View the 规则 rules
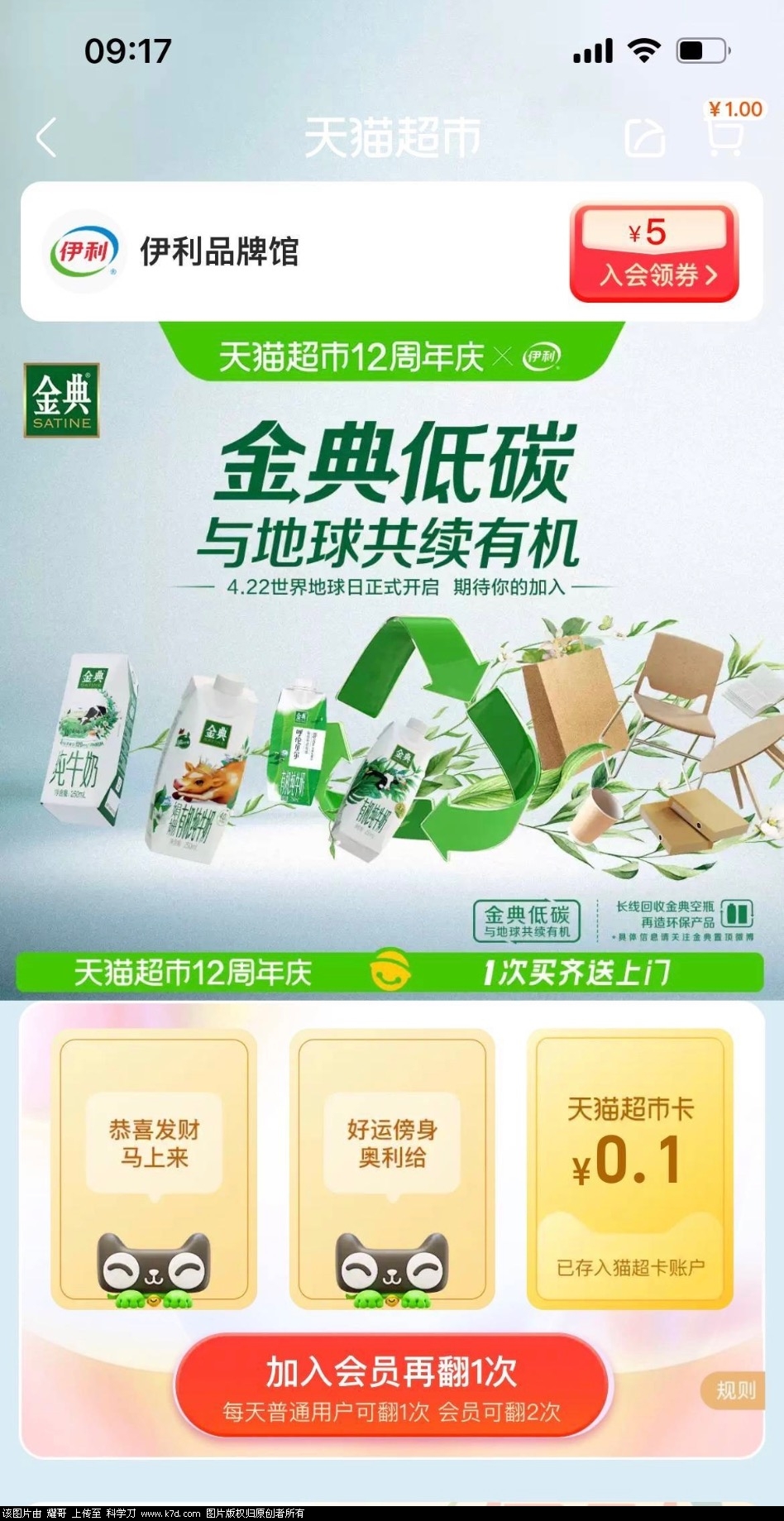The image size is (784, 1521). pyautogui.click(x=734, y=1390)
